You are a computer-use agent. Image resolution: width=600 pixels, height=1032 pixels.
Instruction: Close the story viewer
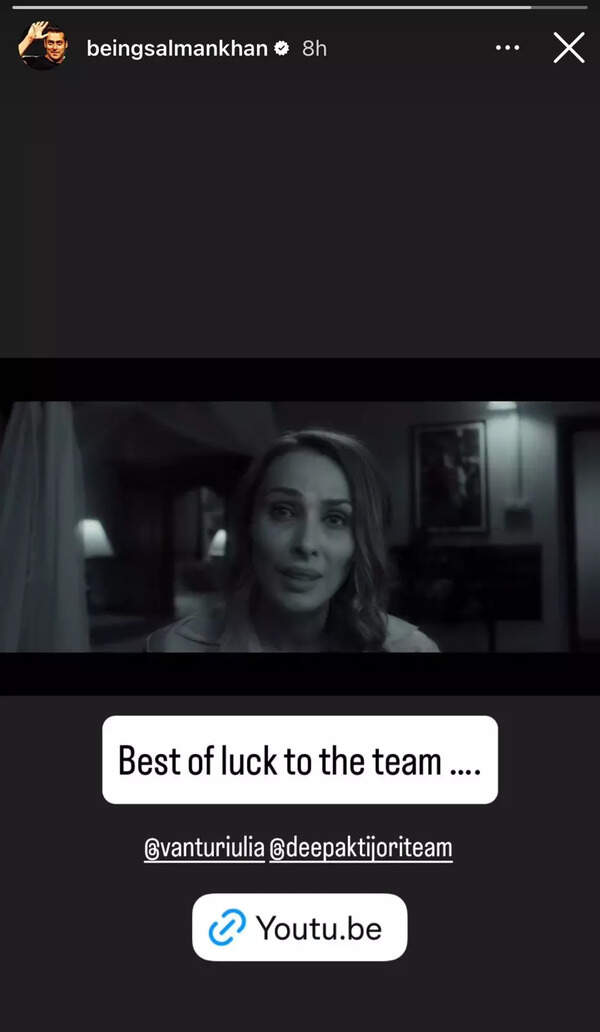(x=568, y=47)
